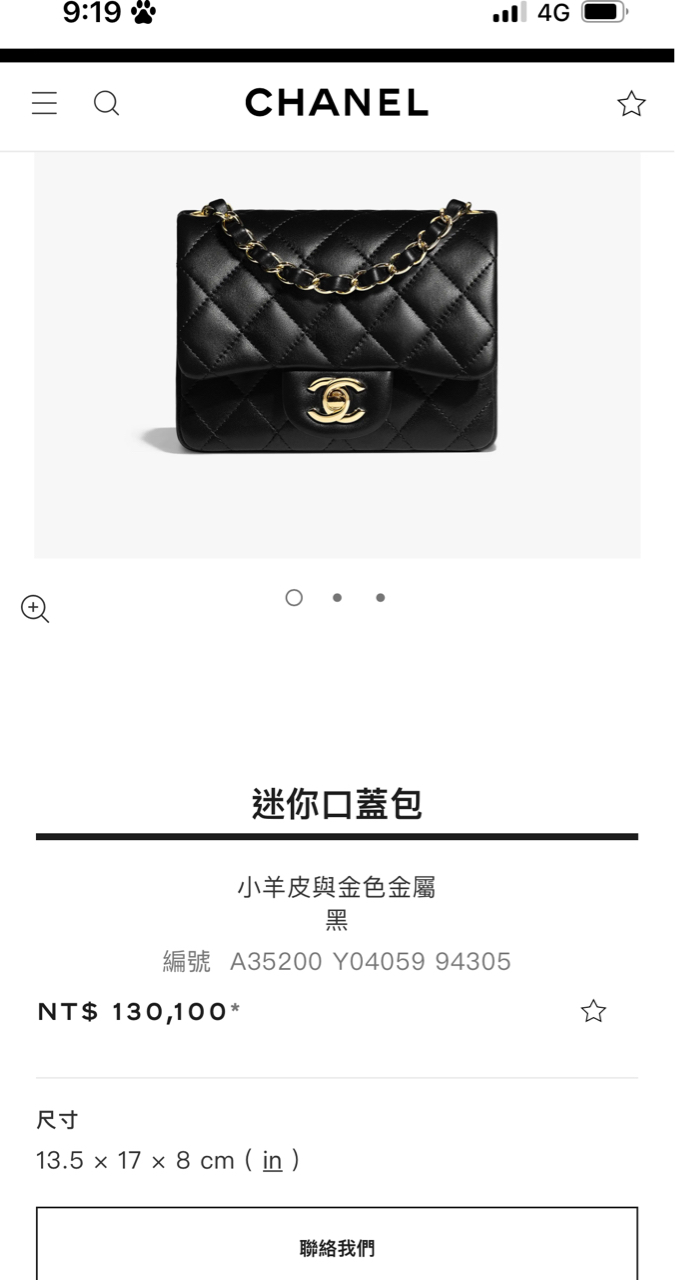675x1280 pixels.
Task: Open the hamburger menu
Action: point(44,103)
